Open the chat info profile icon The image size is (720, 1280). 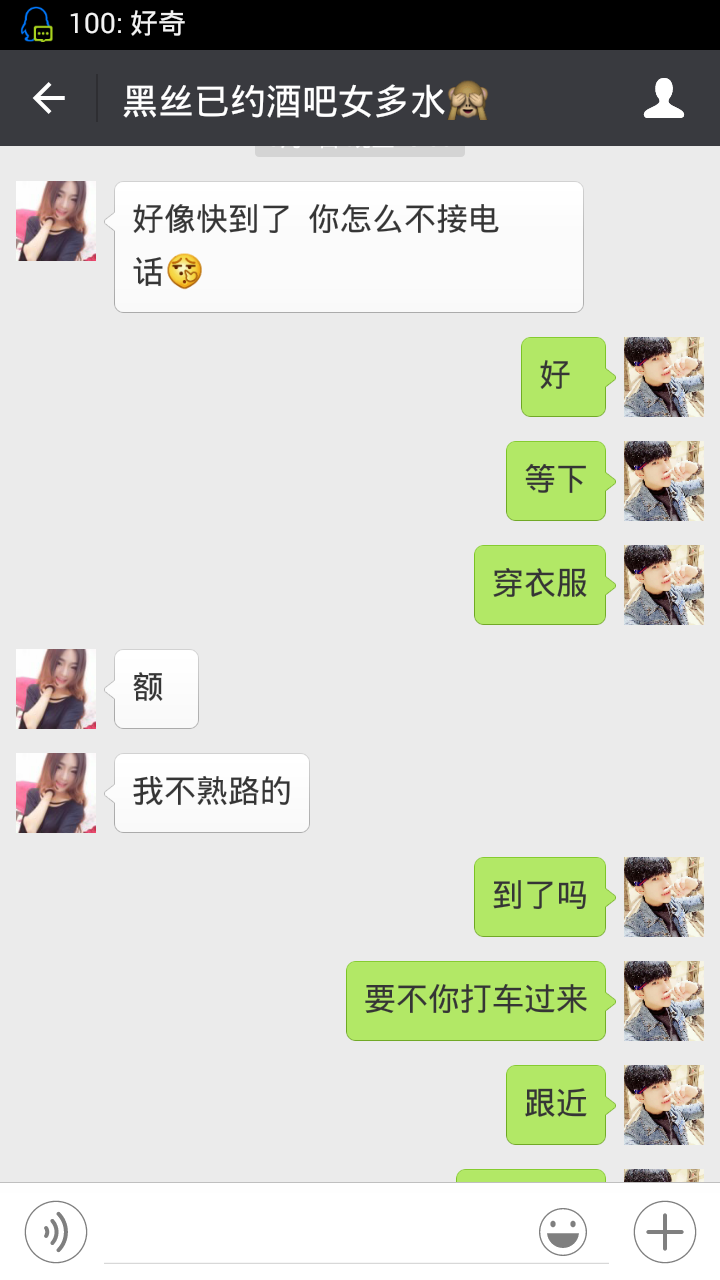point(663,98)
